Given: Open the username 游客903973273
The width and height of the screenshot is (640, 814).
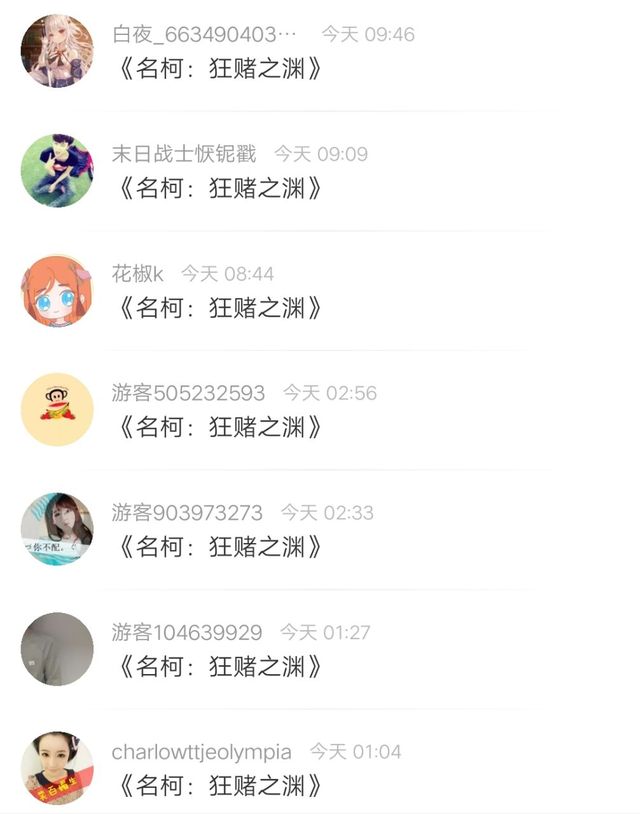Looking at the screenshot, I should tap(187, 513).
